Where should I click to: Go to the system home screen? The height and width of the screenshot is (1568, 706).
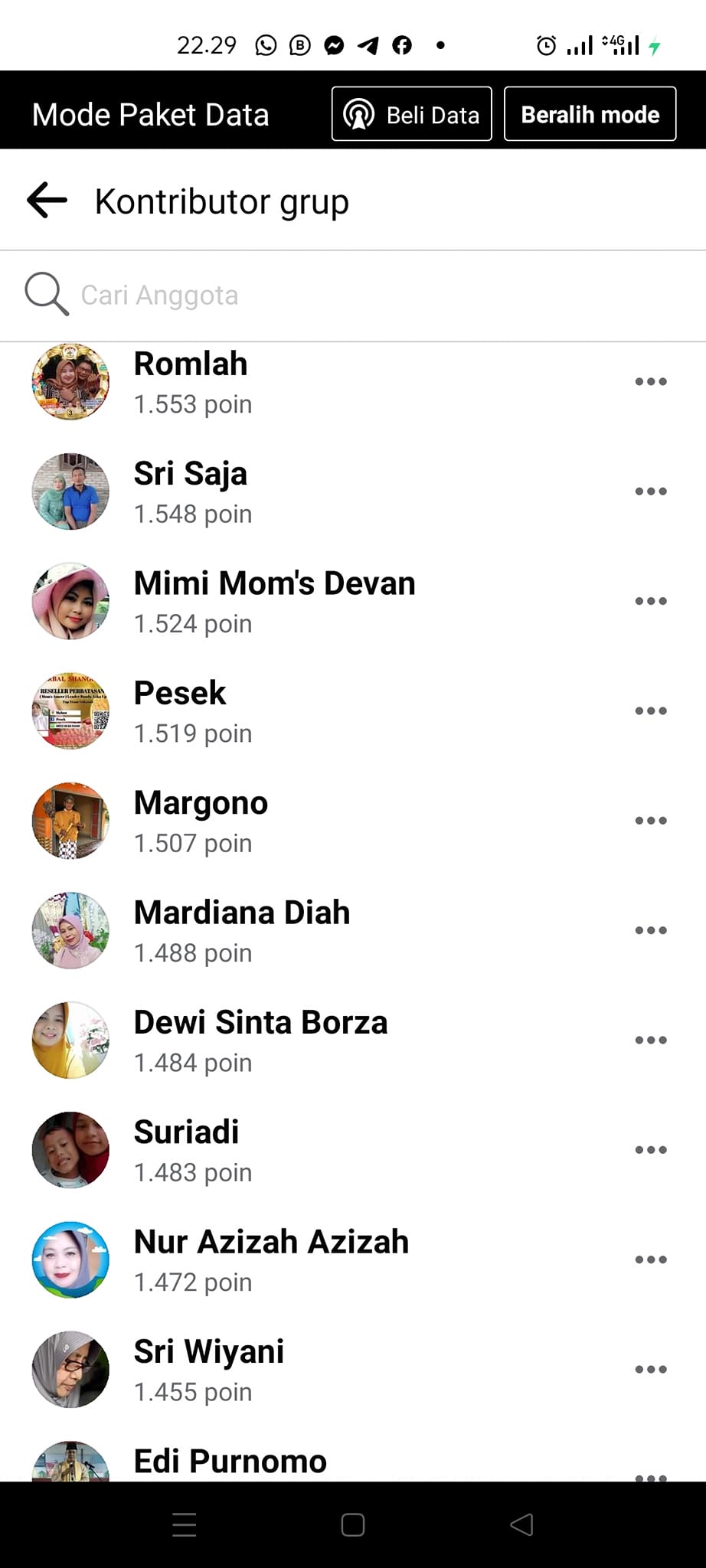352,1525
